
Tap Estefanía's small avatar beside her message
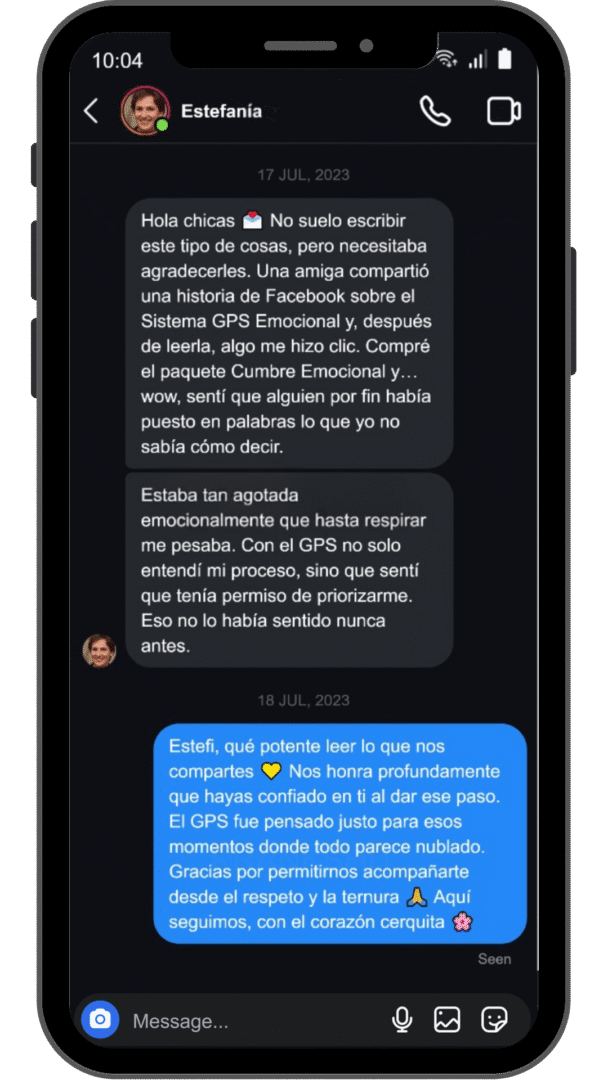point(99,650)
